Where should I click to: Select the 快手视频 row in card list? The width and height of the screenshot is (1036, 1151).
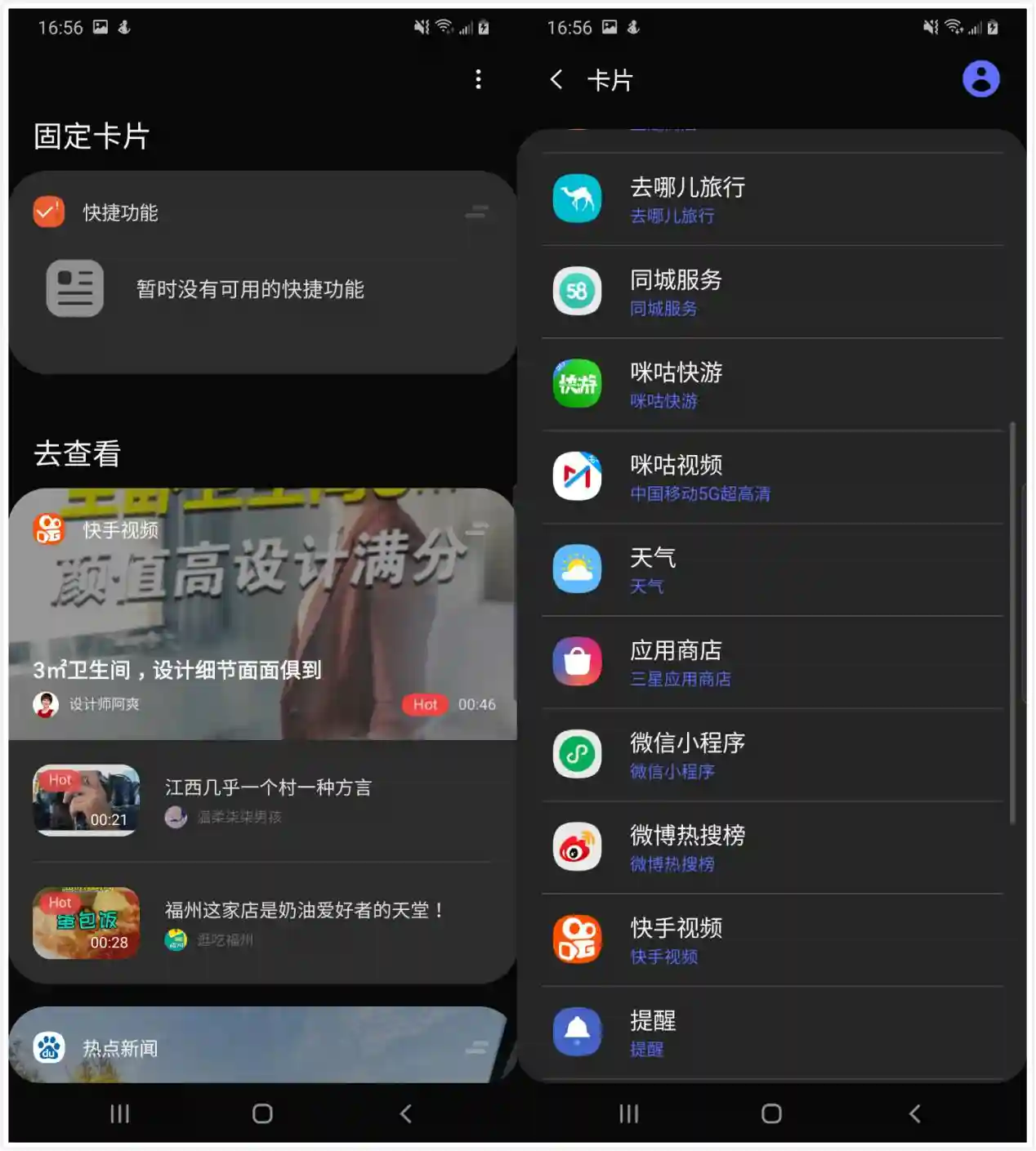(772, 939)
